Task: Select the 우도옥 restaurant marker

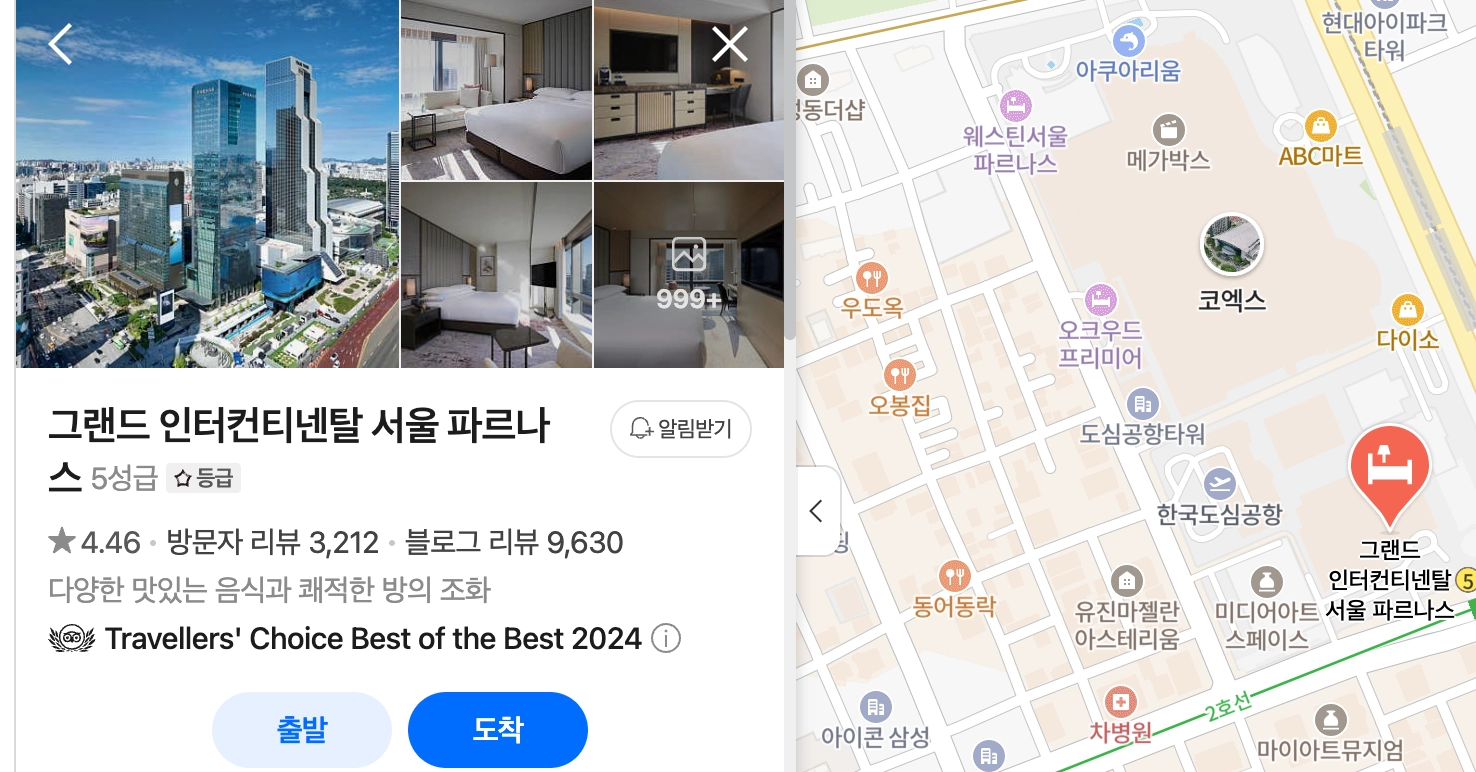Action: [x=873, y=278]
